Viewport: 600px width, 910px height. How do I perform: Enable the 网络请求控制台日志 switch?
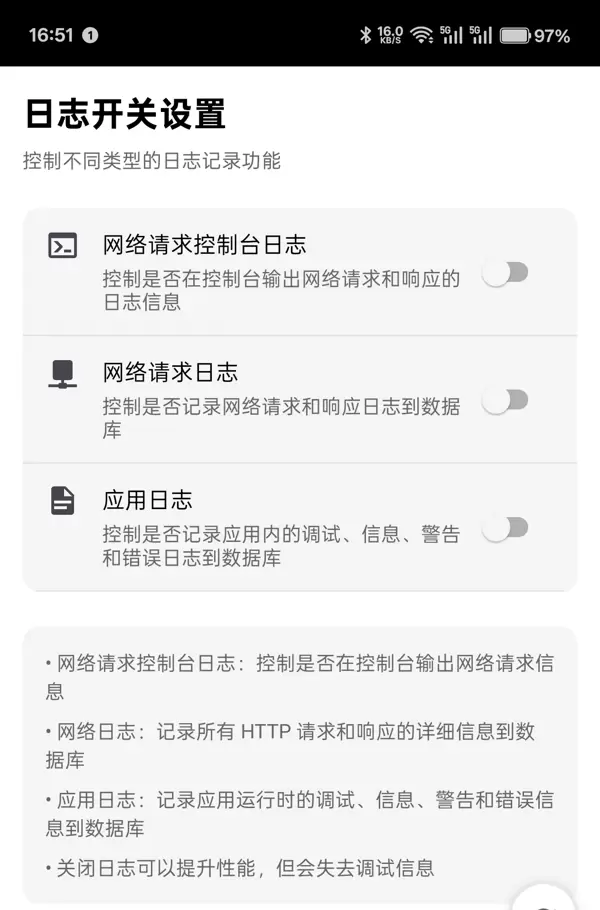505,273
